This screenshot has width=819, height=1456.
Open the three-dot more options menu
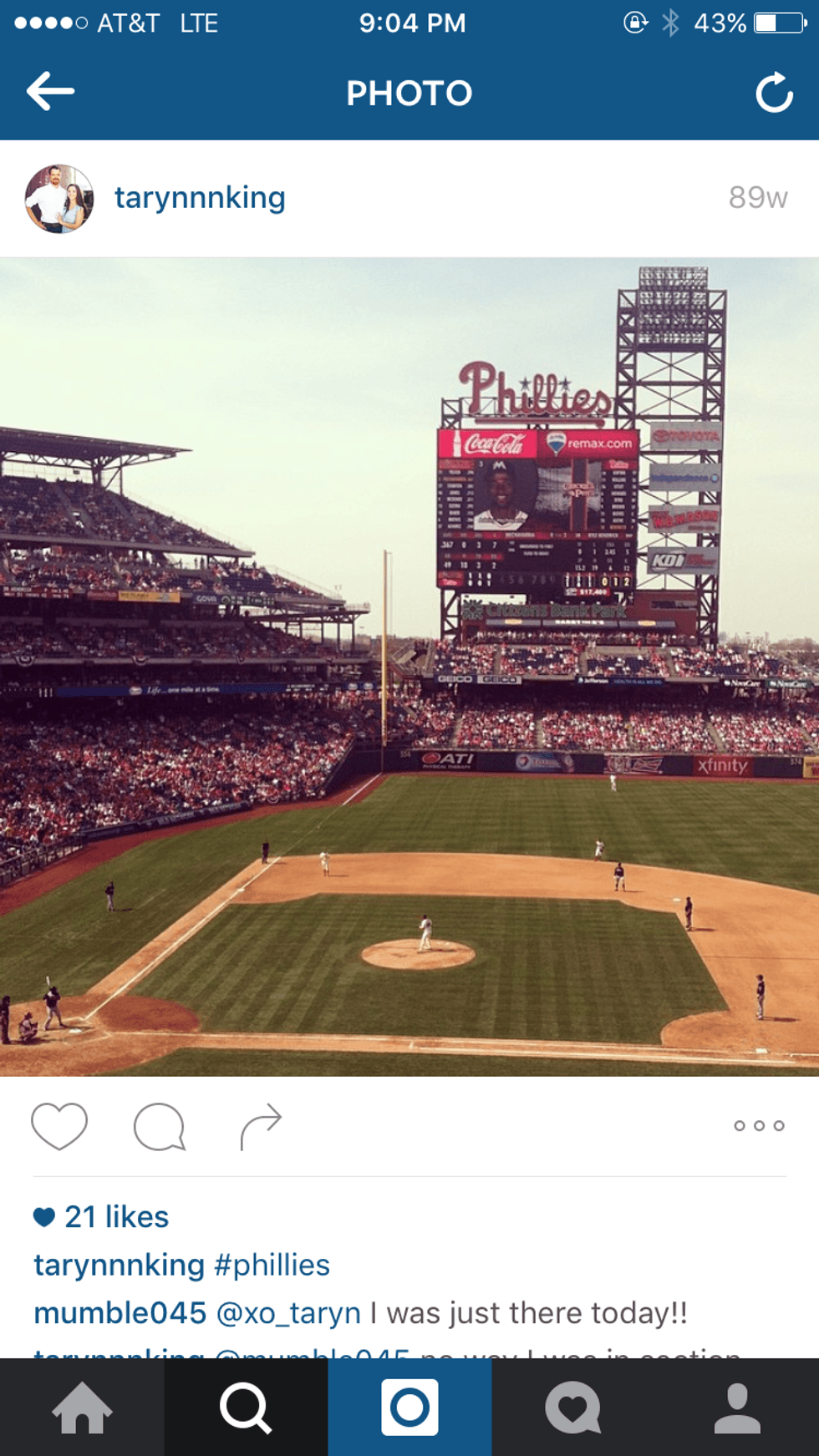coord(759,1125)
